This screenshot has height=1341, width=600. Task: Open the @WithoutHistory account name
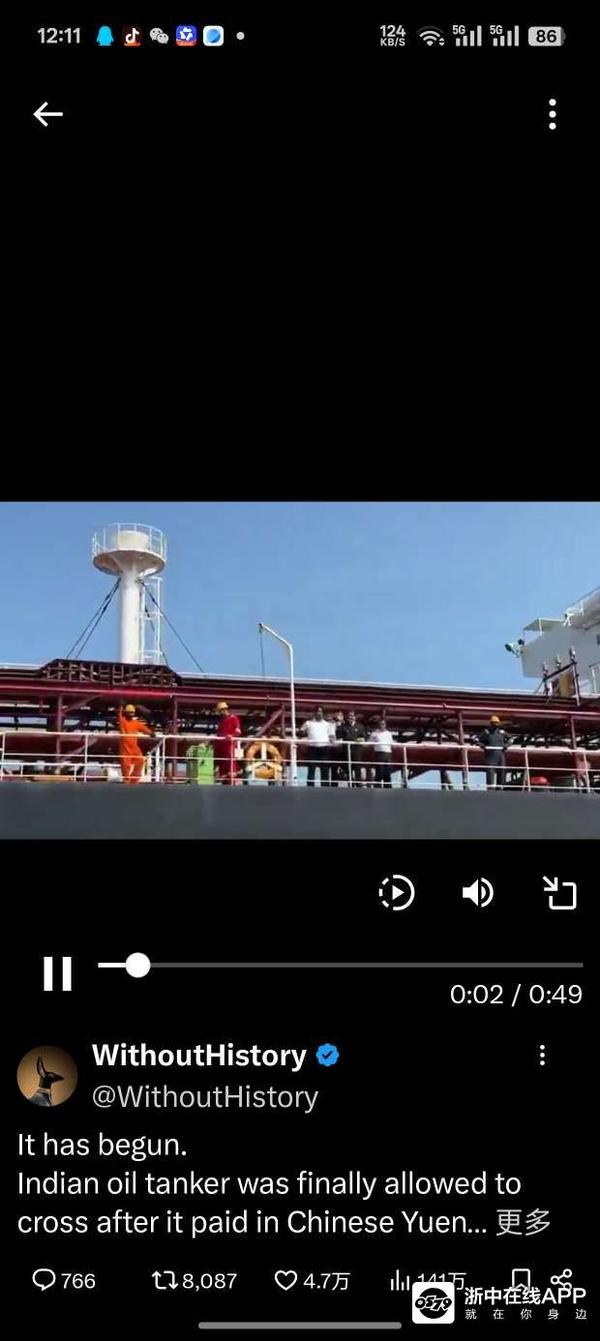(x=205, y=1097)
